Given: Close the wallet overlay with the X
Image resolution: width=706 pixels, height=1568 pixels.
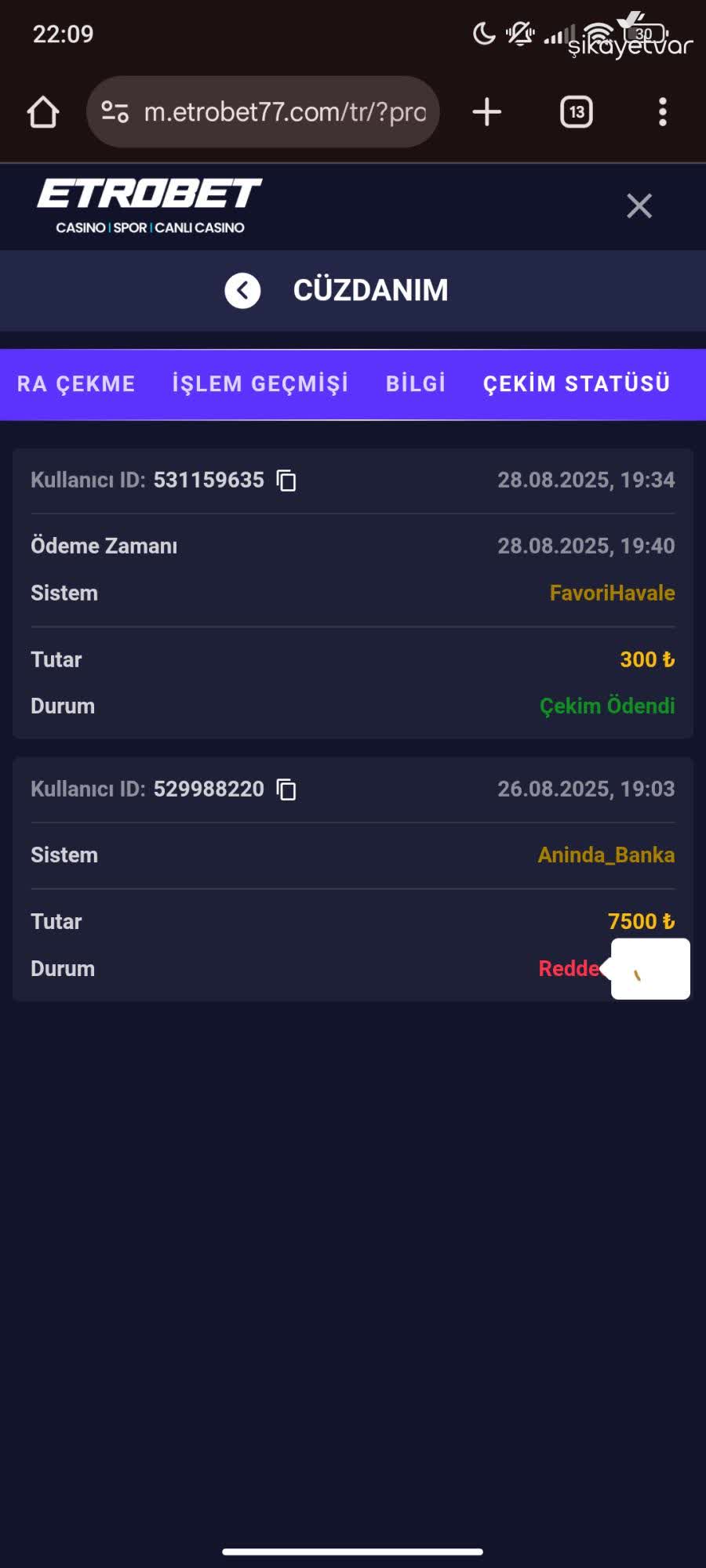Looking at the screenshot, I should coord(639,206).
